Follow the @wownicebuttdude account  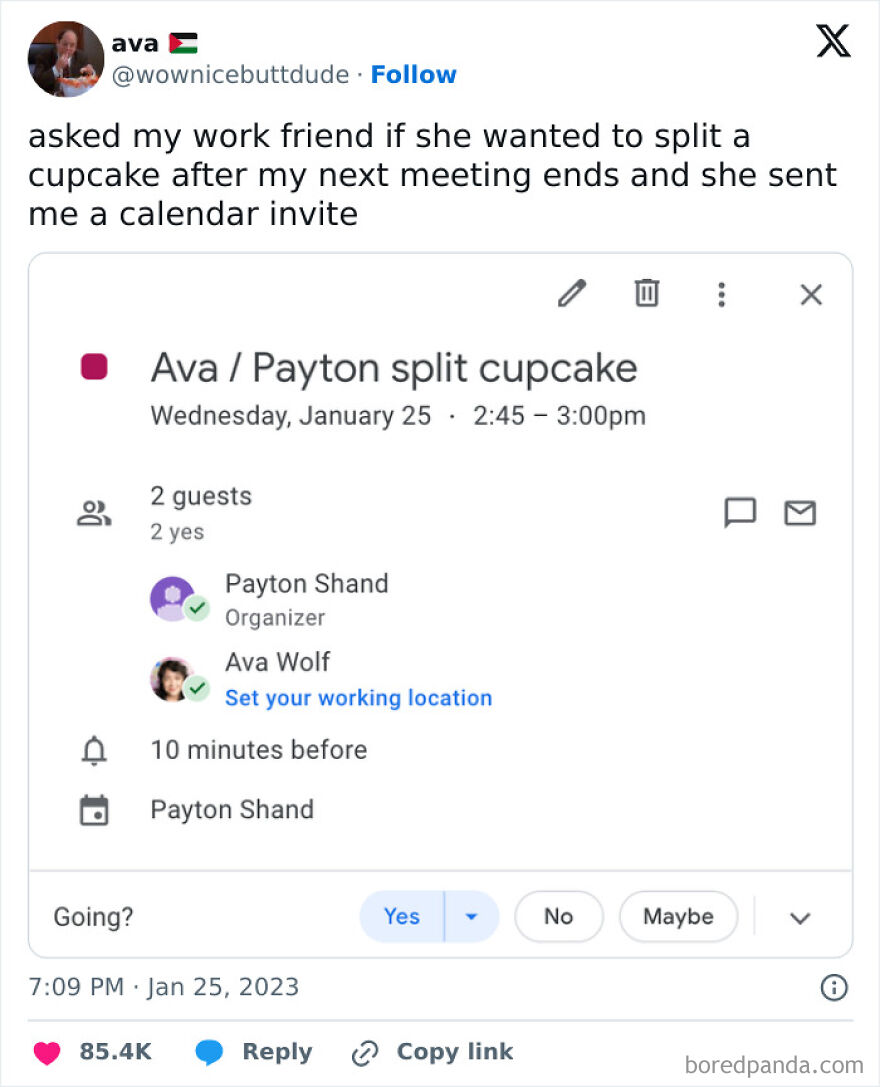[413, 74]
